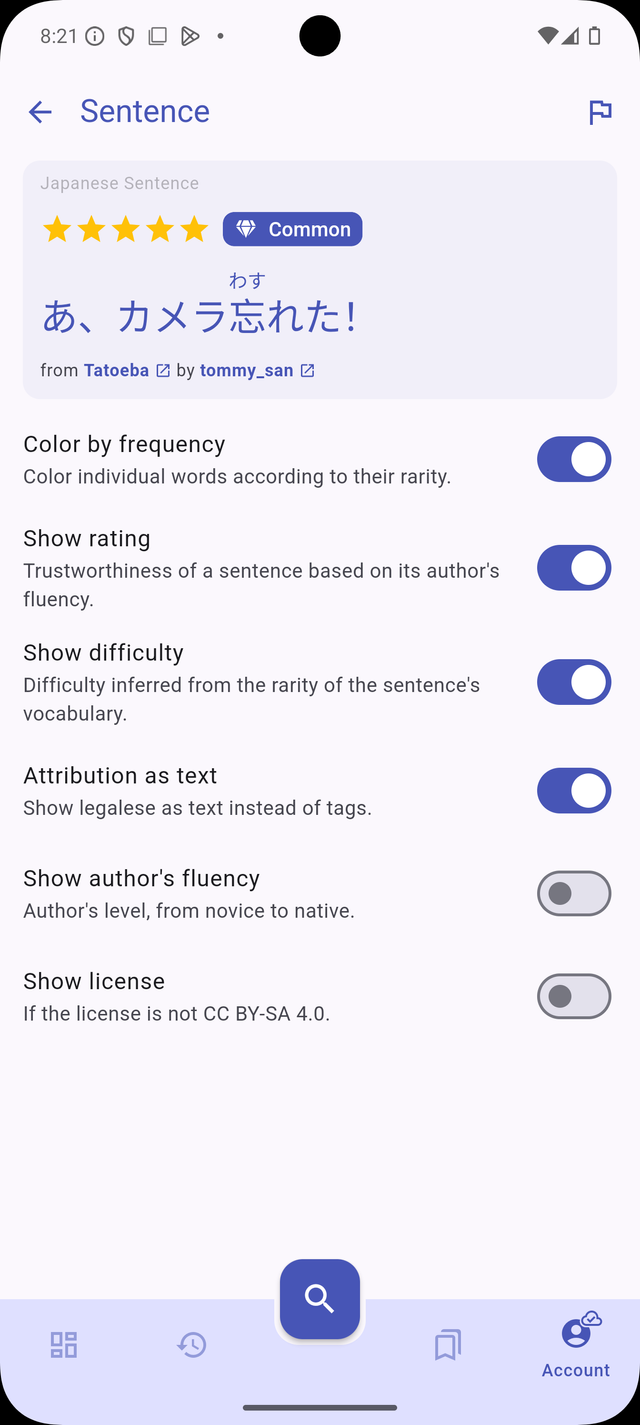The image size is (640, 1425).
Task: Select the Account tab
Action: (x=576, y=1348)
